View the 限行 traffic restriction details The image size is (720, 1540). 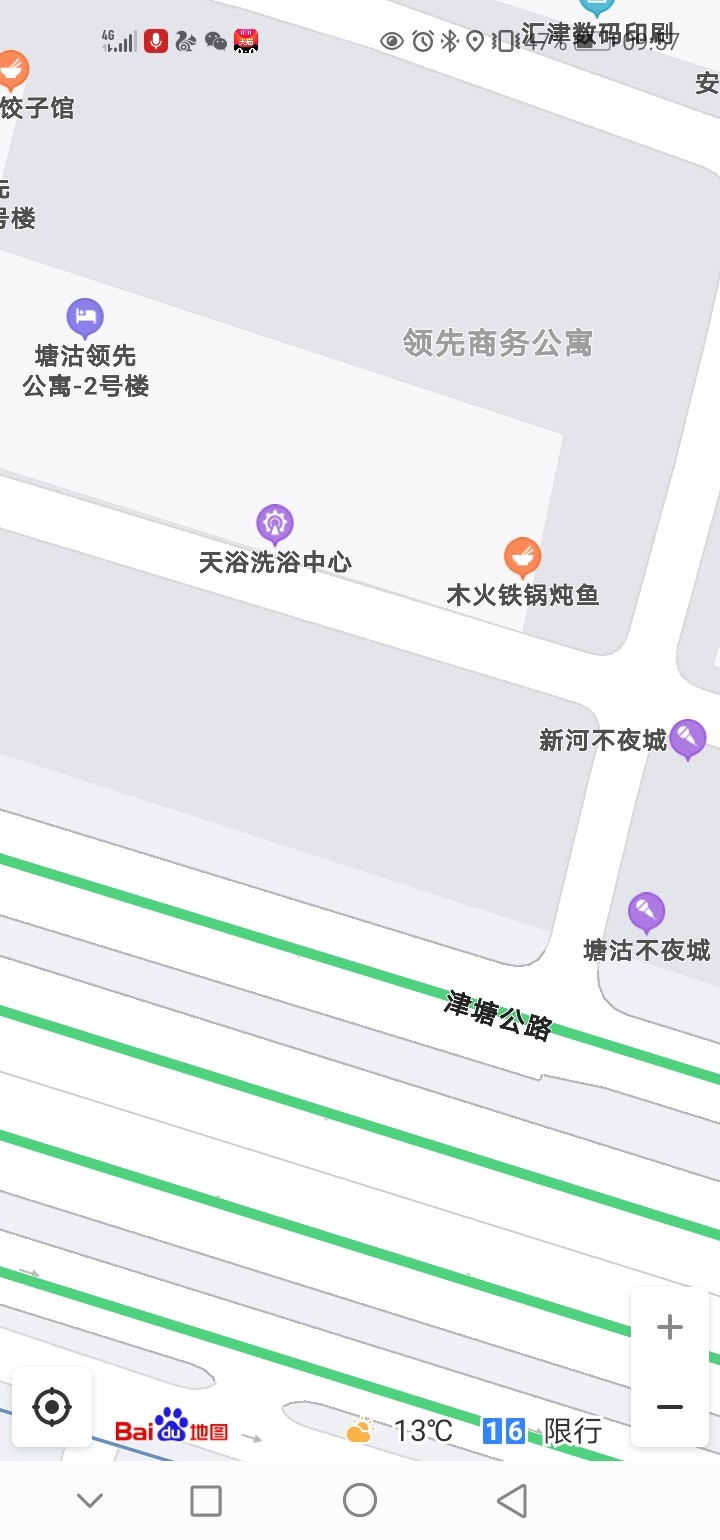click(x=543, y=1431)
